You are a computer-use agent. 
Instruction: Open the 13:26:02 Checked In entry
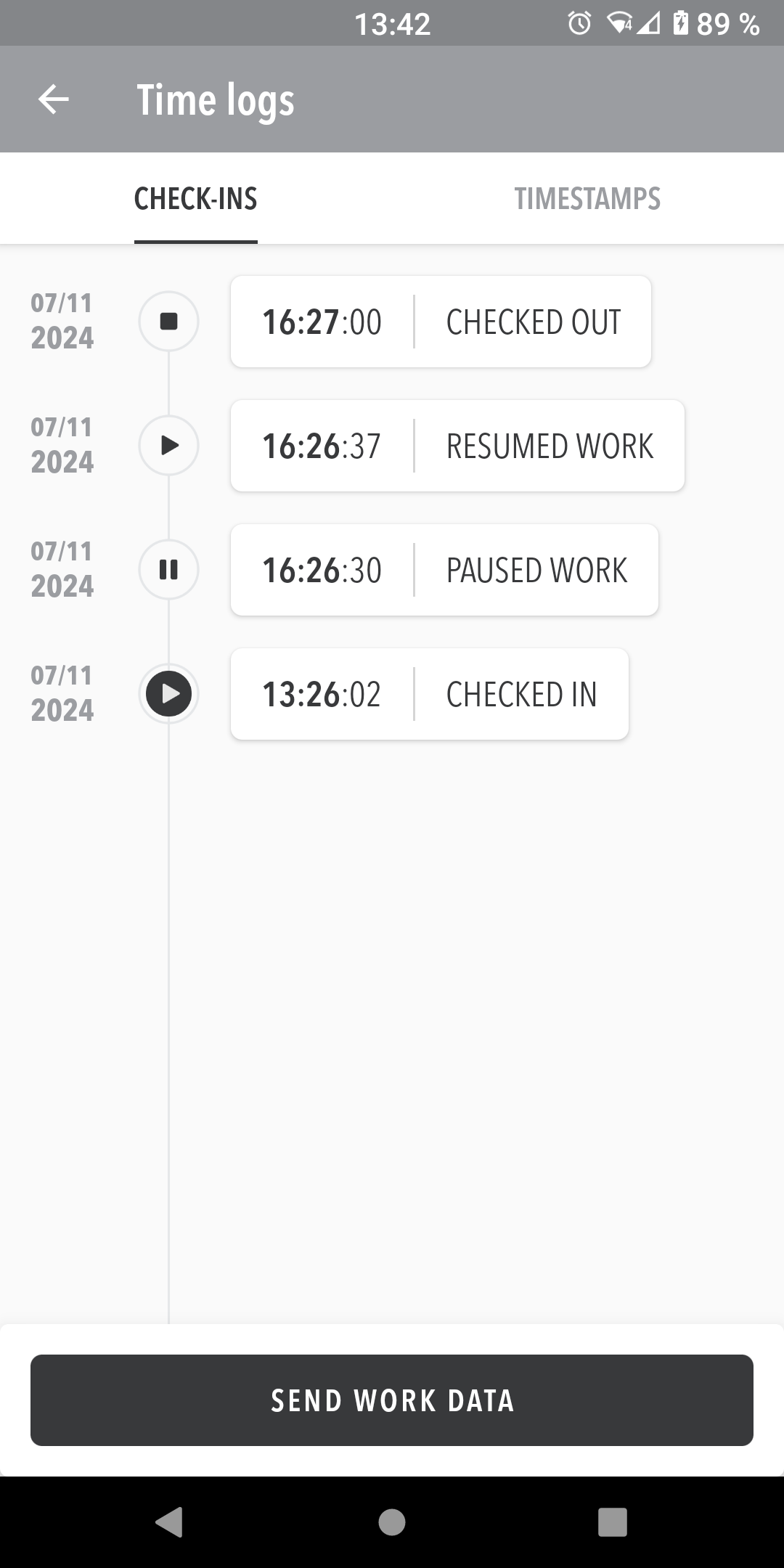pyautogui.click(x=430, y=694)
